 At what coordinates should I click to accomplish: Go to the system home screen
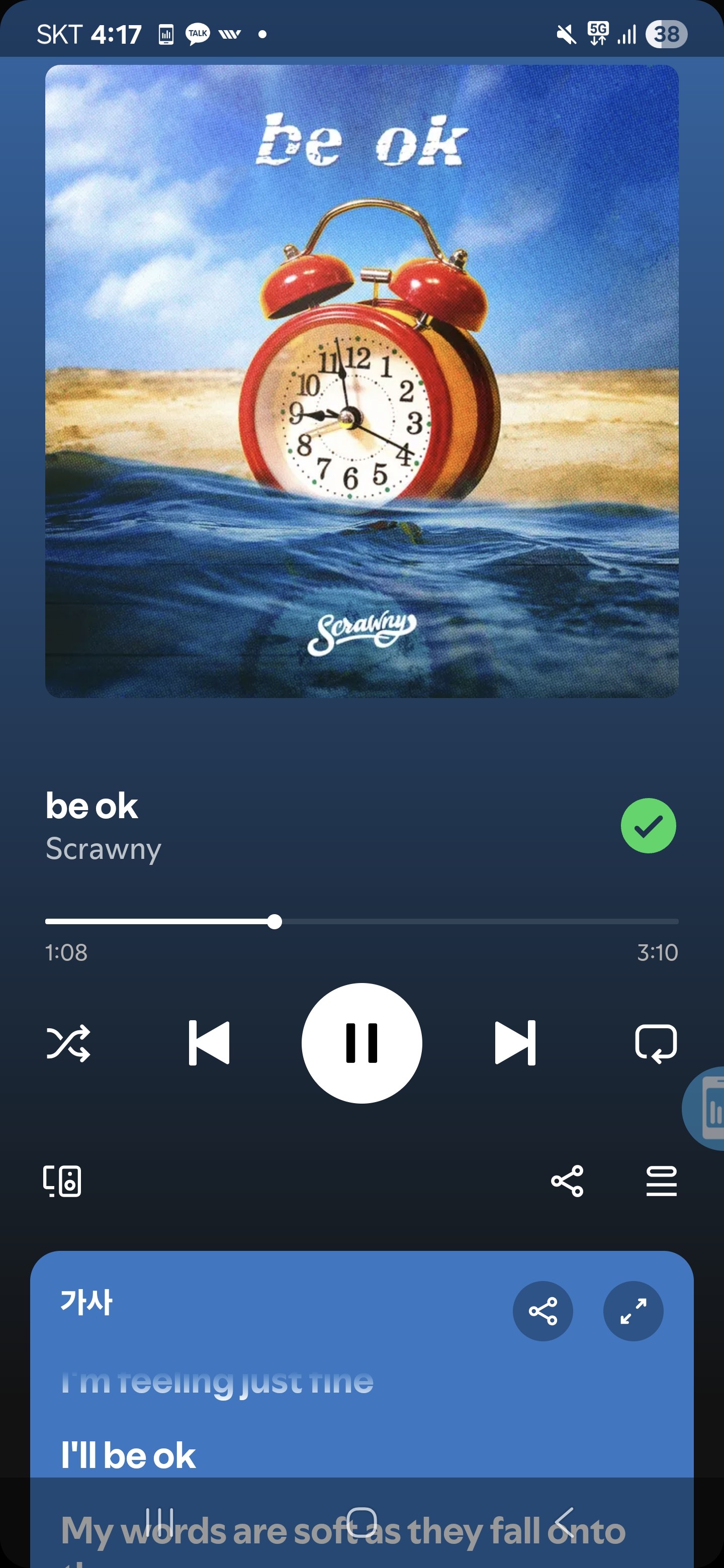point(361,1522)
